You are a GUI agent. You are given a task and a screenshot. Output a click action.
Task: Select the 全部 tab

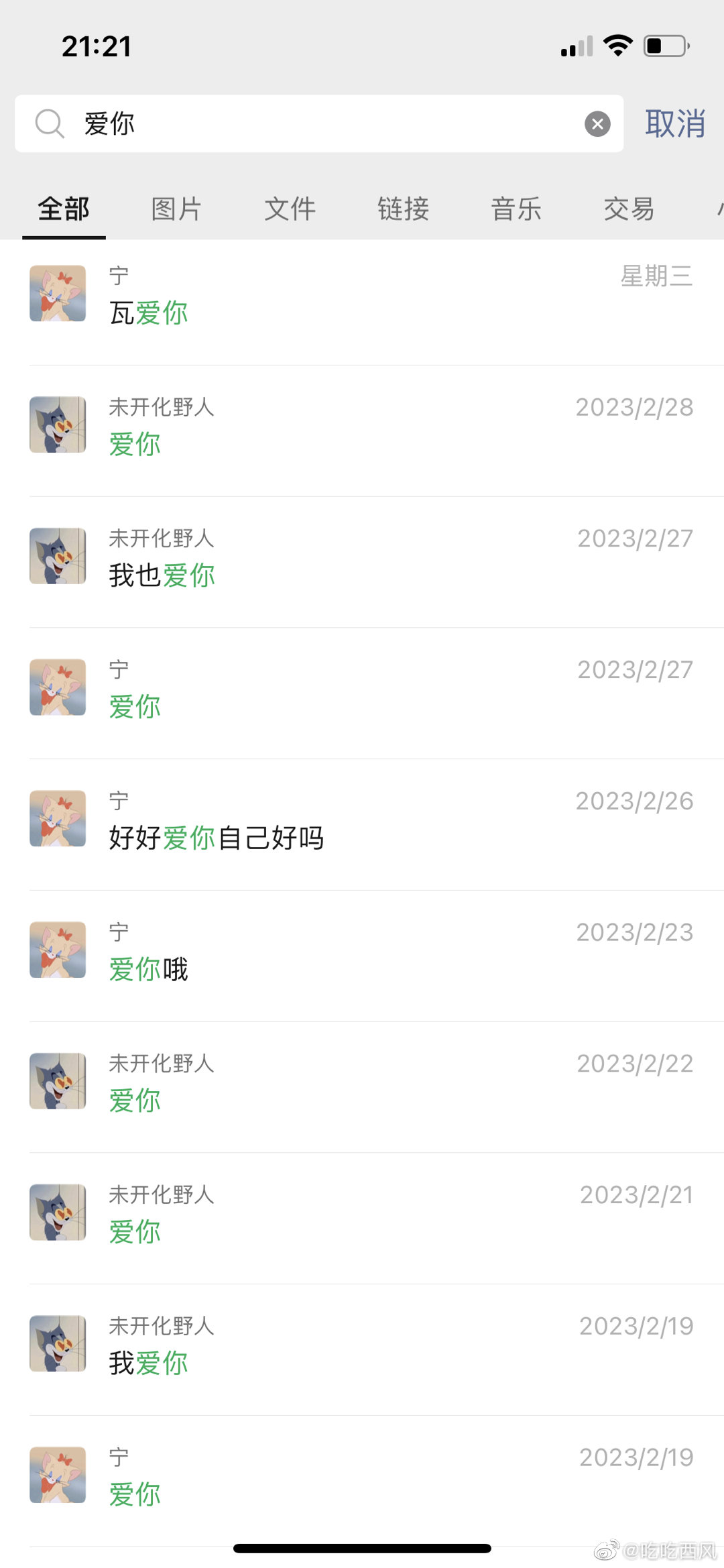tap(64, 209)
